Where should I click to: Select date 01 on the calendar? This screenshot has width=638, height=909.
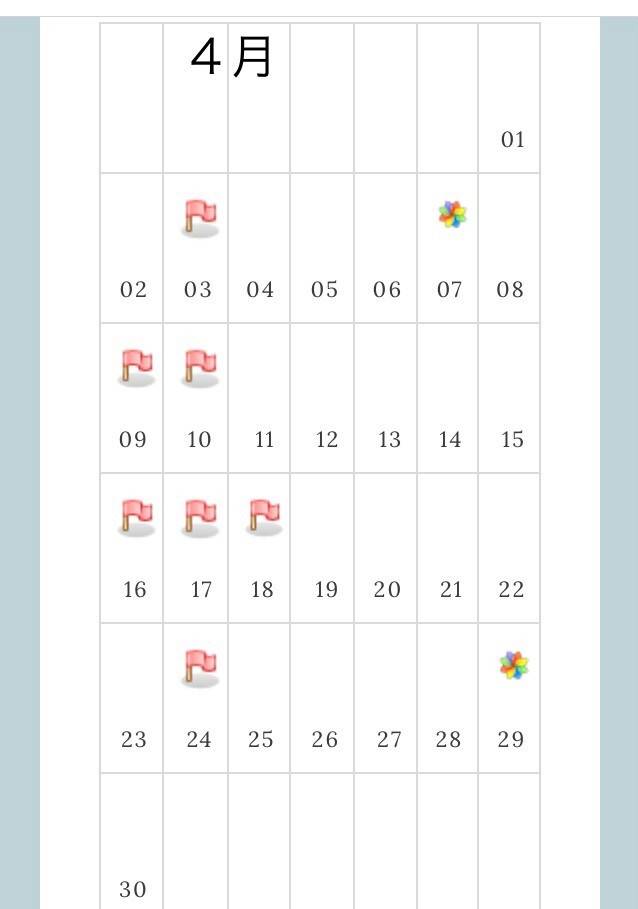(x=510, y=100)
